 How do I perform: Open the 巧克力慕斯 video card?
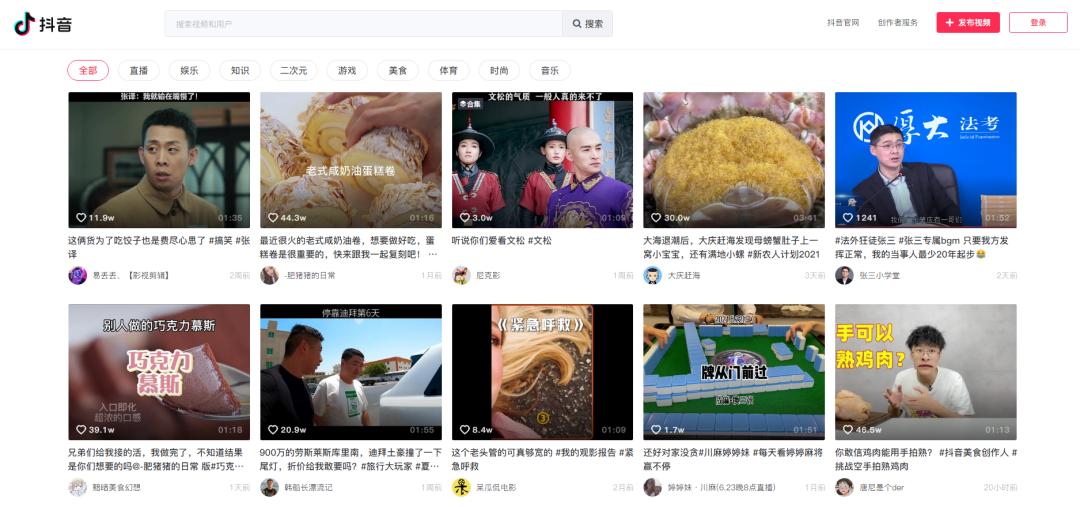point(159,372)
